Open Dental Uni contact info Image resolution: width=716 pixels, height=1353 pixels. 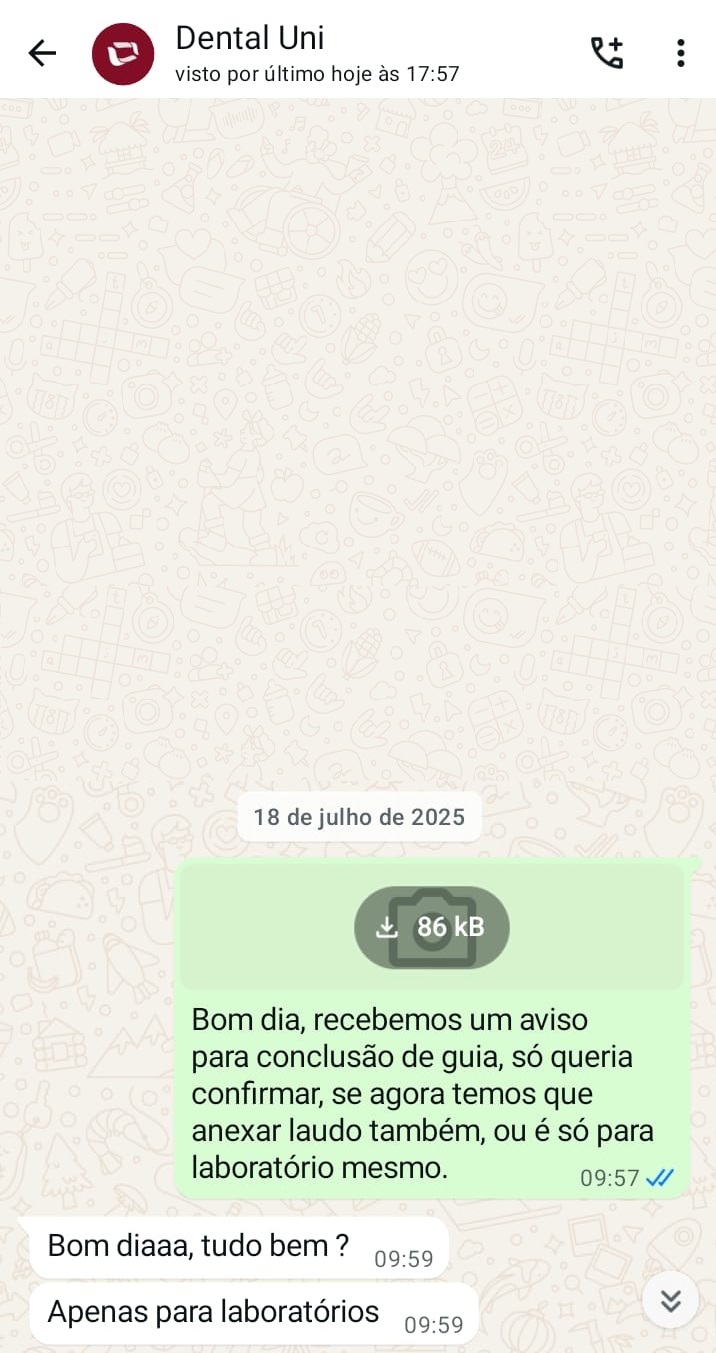316,53
